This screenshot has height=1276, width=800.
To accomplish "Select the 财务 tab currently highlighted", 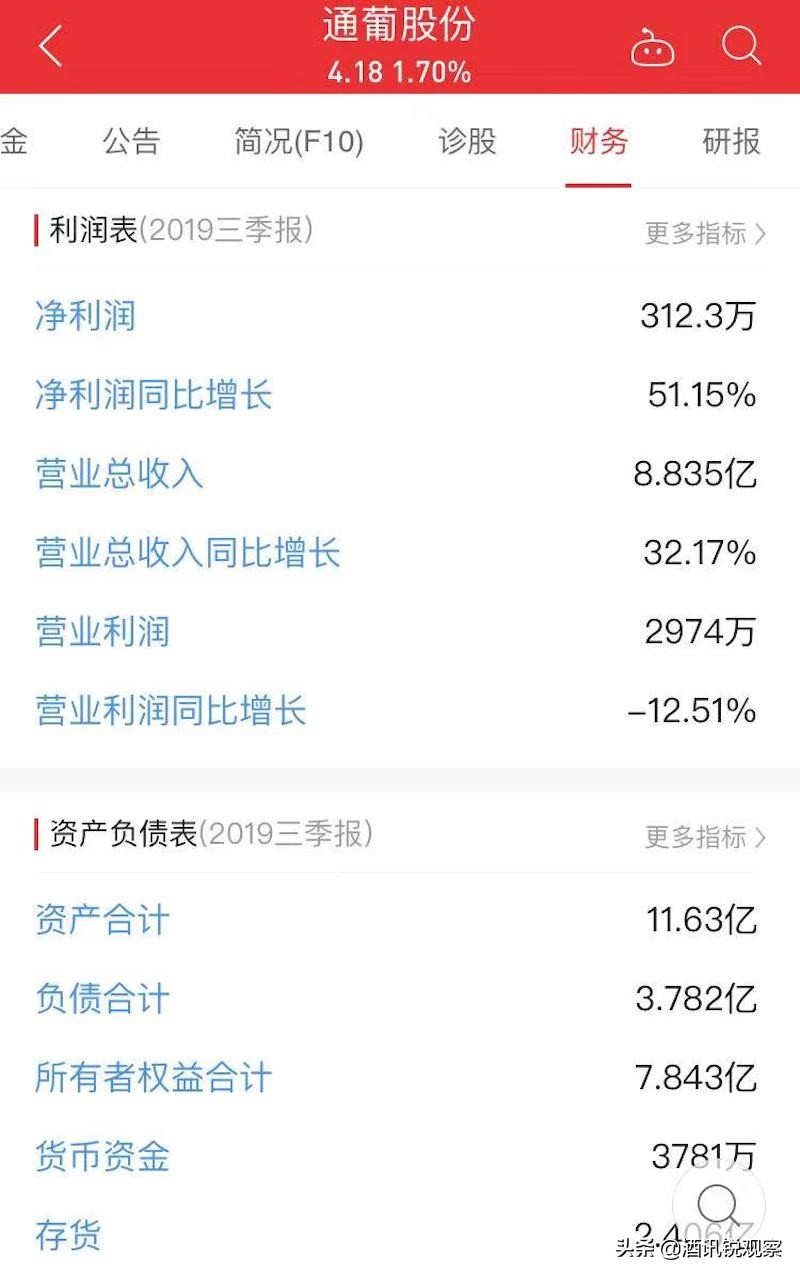I will (x=598, y=143).
